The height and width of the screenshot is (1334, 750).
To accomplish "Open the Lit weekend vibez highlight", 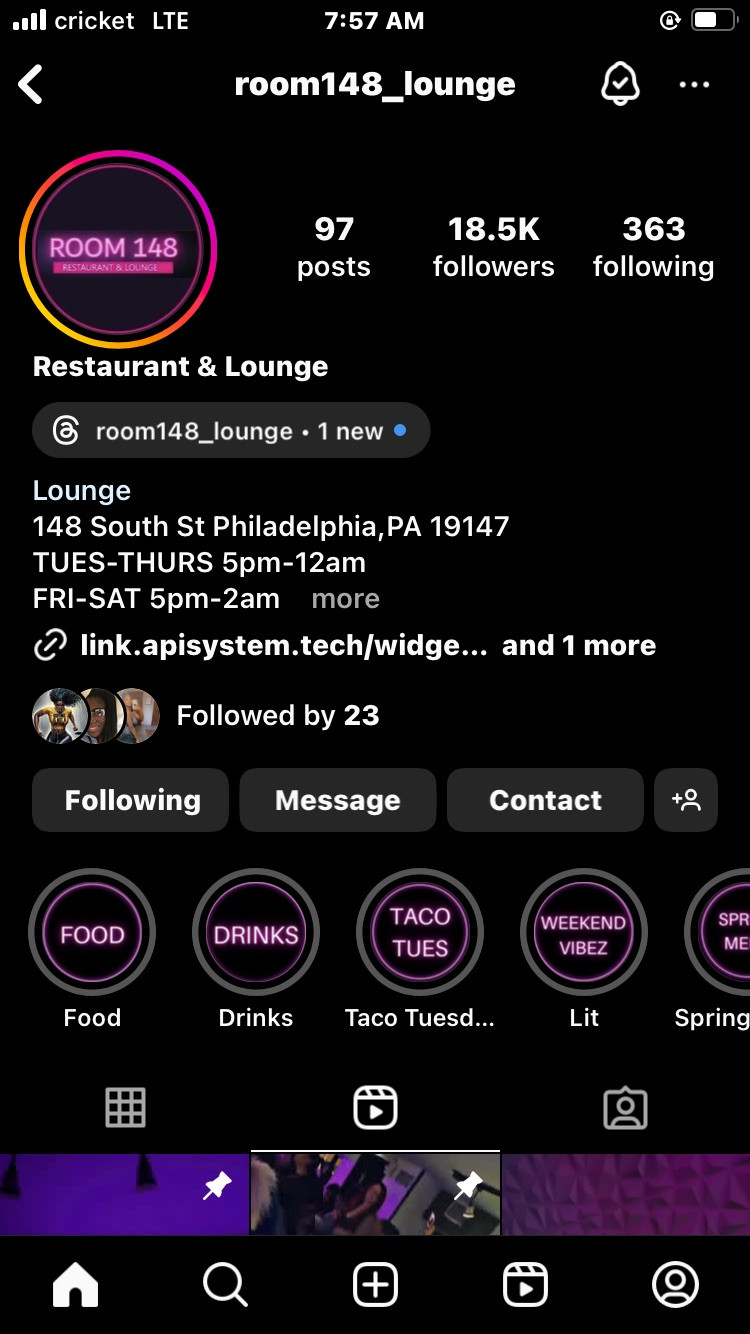I will [584, 933].
